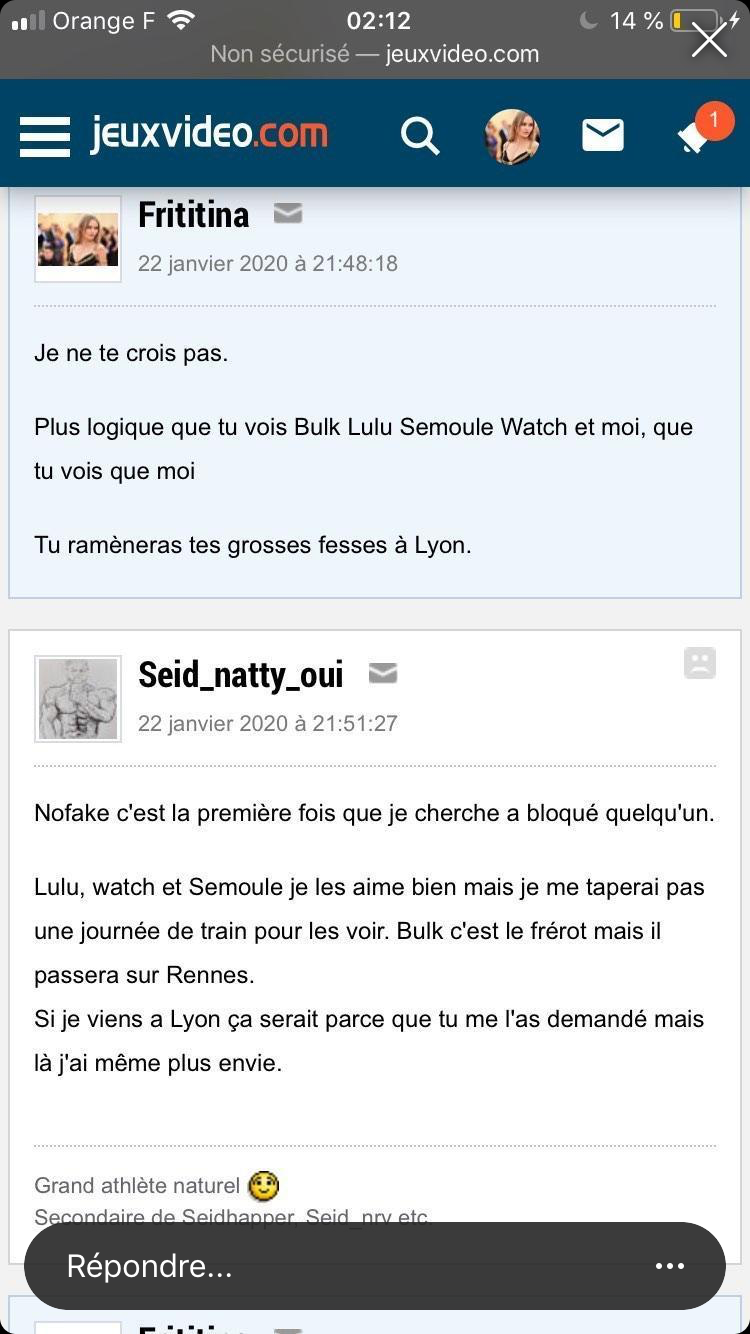Screen dimensions: 750x1334
Task: Open Seid_natty_oui's profile from the username
Action: click(240, 675)
